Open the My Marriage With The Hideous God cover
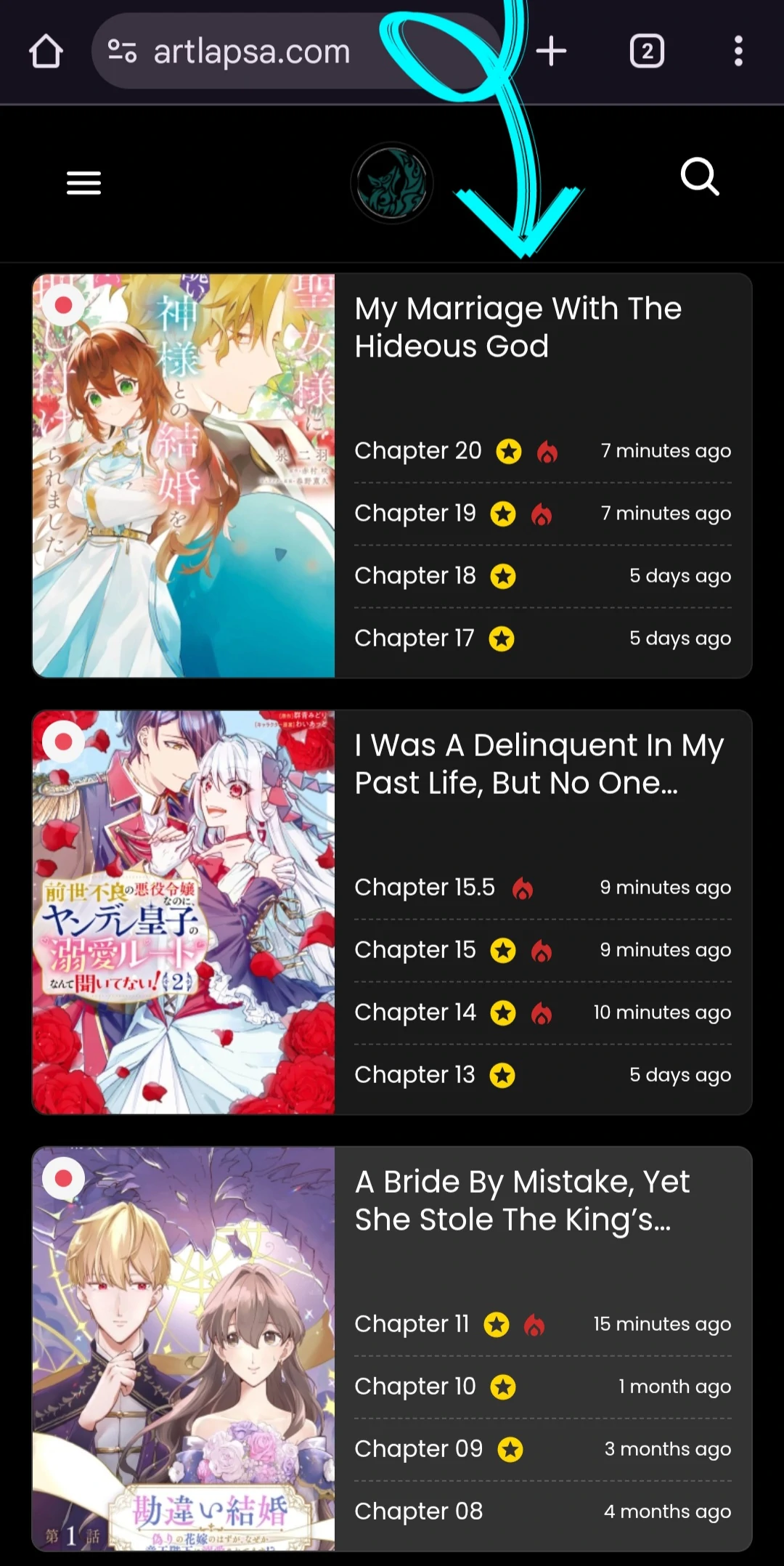 click(x=184, y=476)
